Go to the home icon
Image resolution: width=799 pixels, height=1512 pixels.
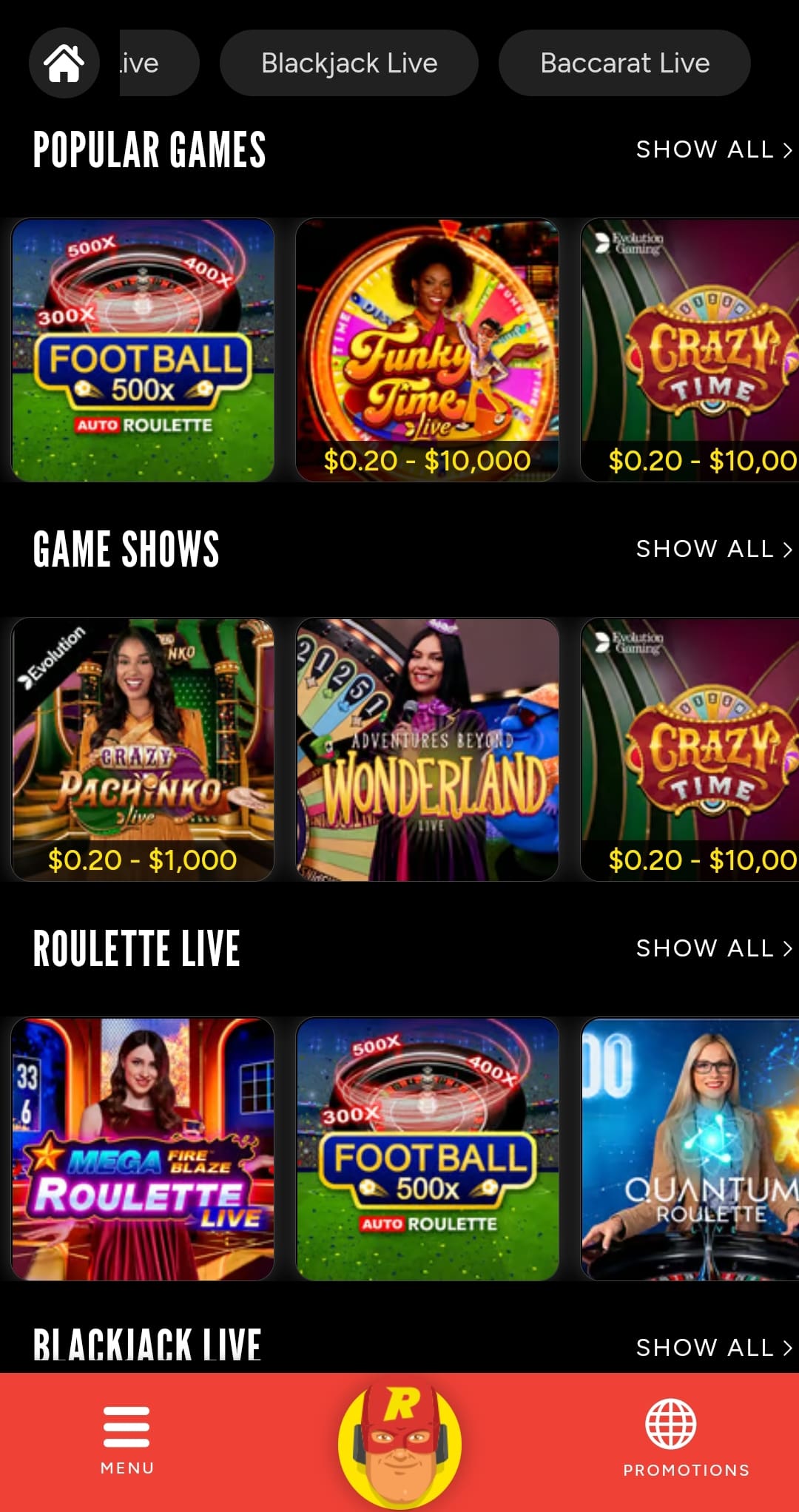pyautogui.click(x=64, y=63)
